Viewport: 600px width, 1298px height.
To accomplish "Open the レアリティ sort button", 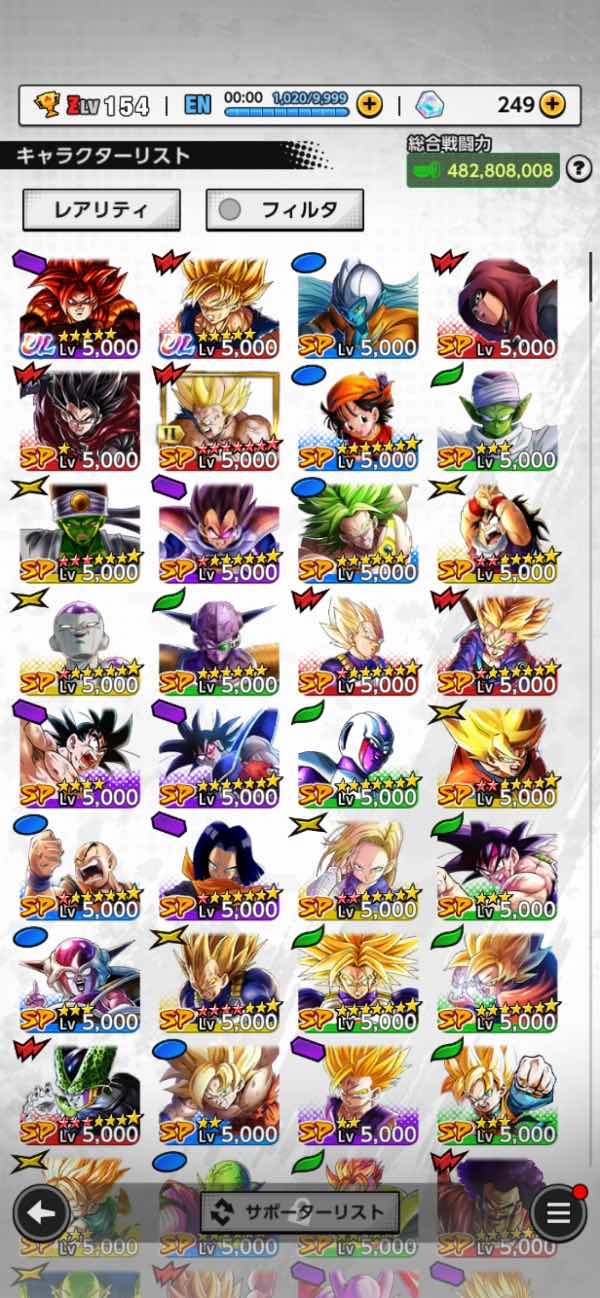I will [101, 210].
